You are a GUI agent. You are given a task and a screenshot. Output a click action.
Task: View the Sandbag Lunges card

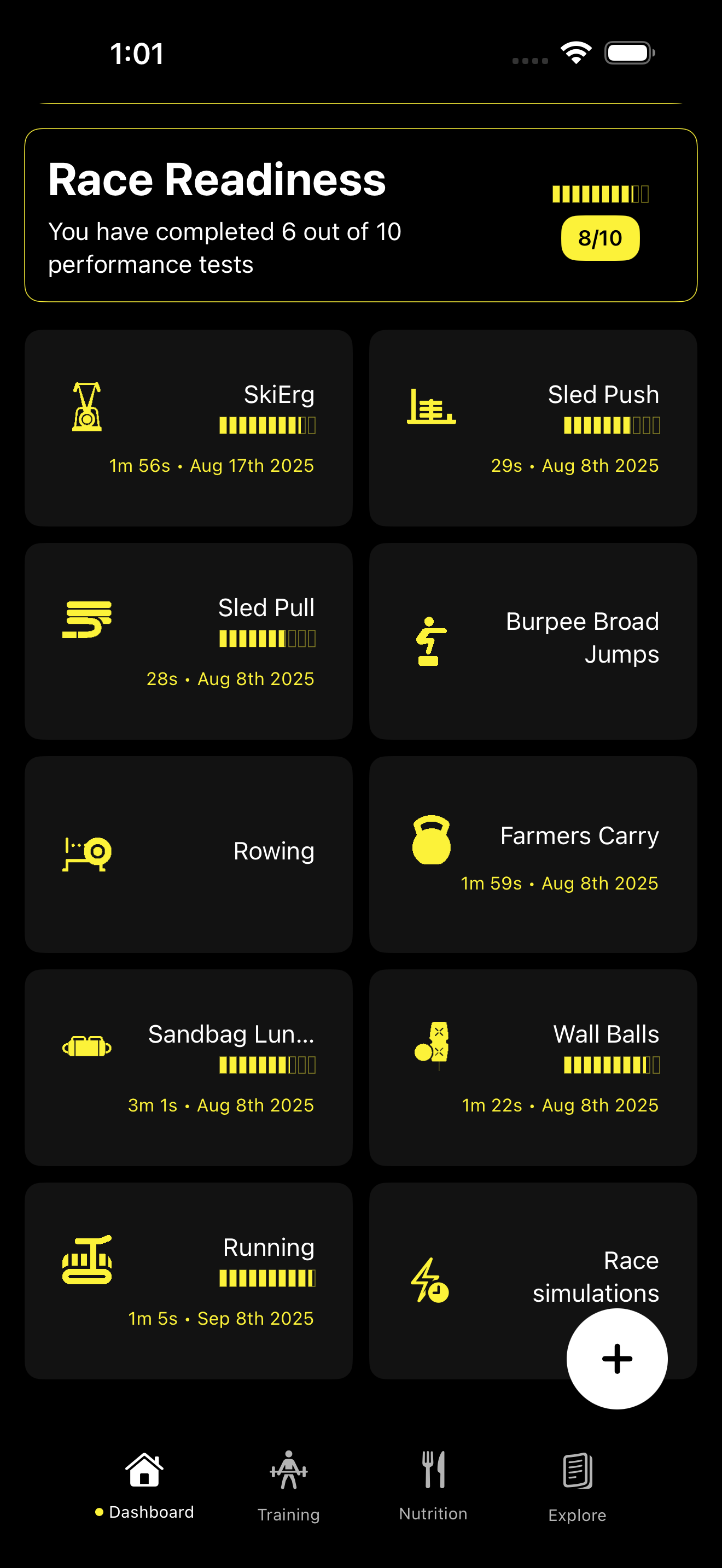point(189,1067)
